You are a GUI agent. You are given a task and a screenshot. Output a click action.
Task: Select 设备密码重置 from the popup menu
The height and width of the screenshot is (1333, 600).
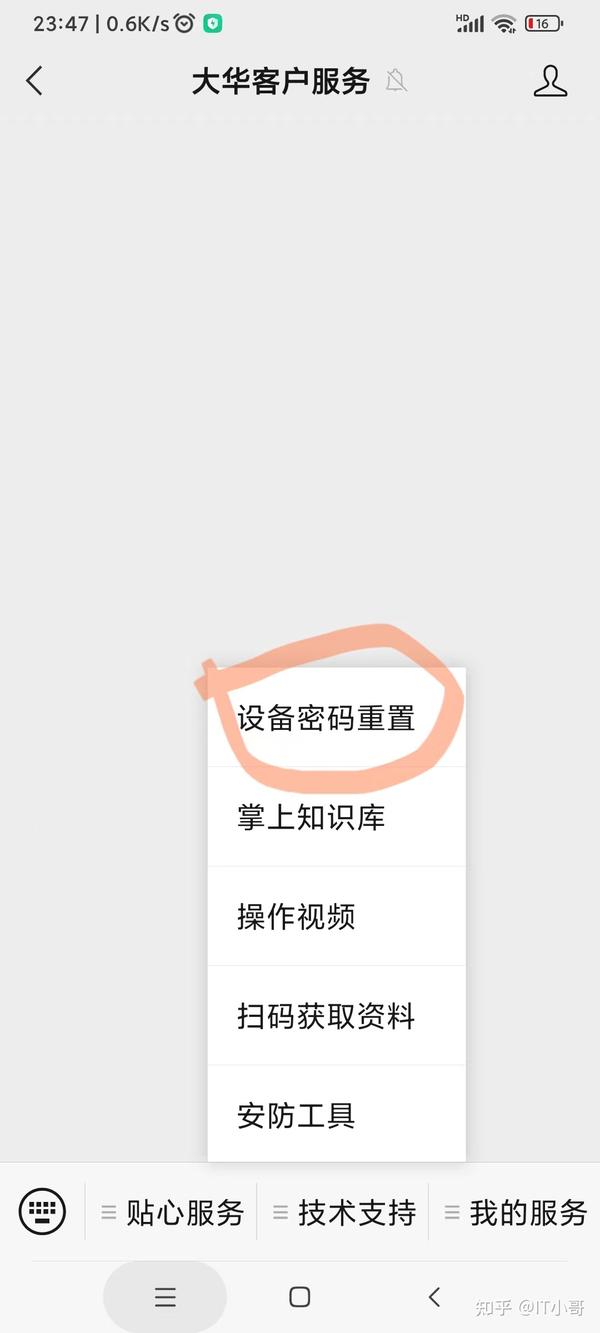(336, 718)
